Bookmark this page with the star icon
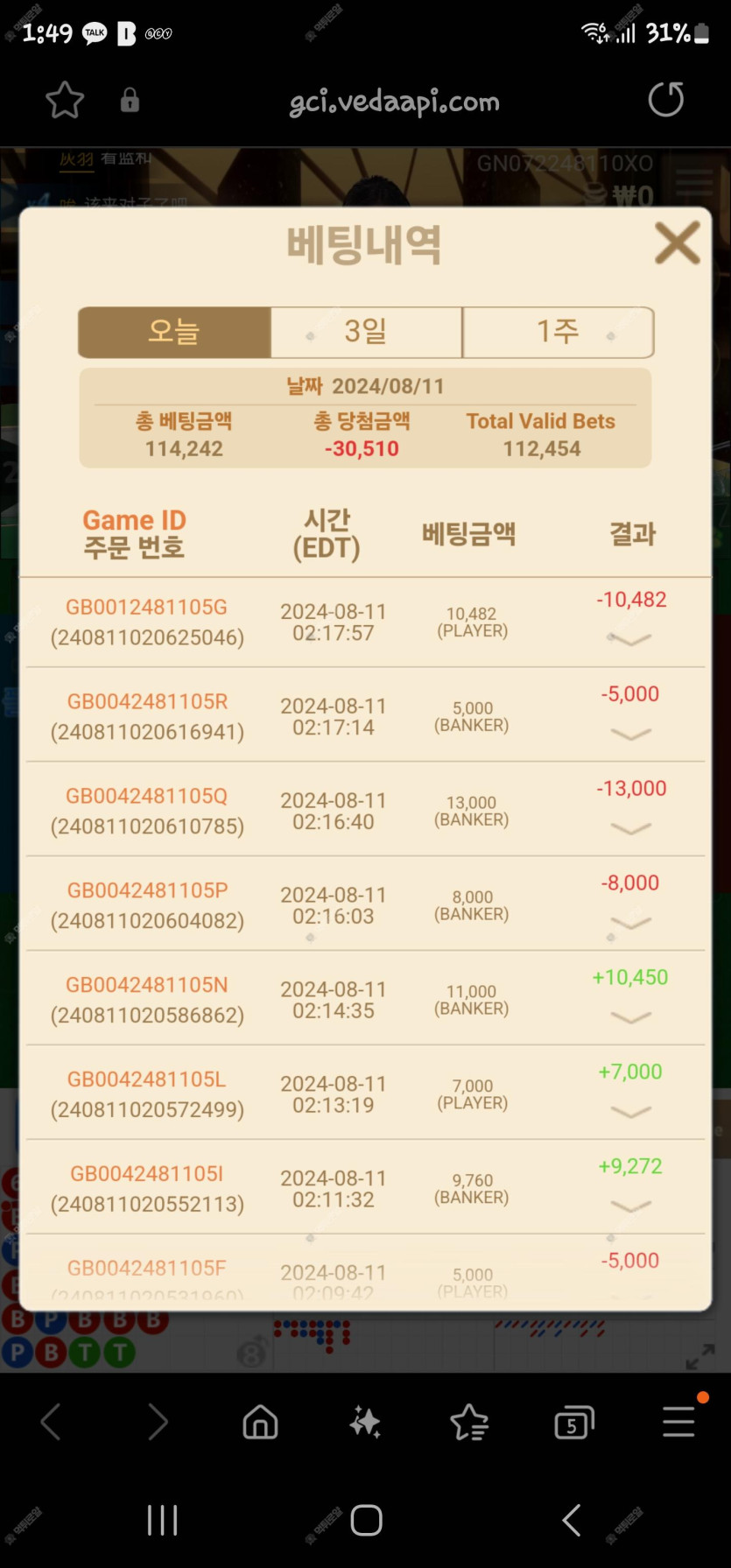Viewport: 731px width, 1568px height. [x=65, y=101]
